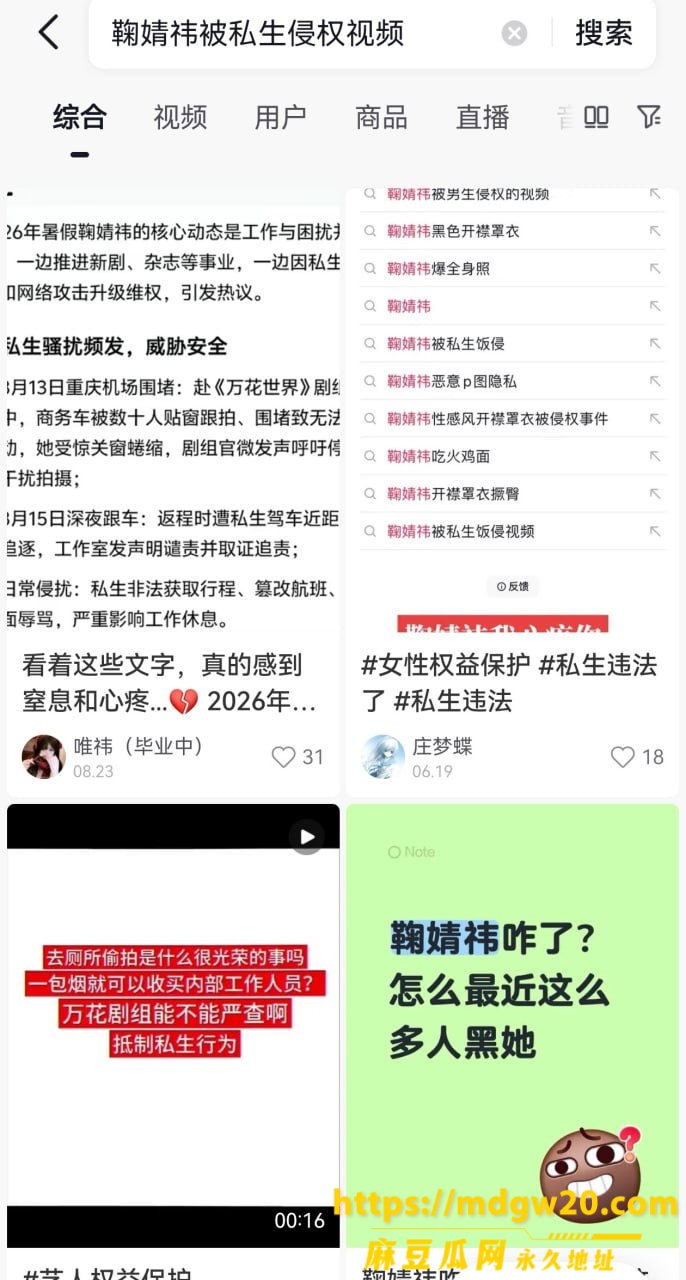Open the search filter icon
The image size is (686, 1280).
tap(650, 117)
